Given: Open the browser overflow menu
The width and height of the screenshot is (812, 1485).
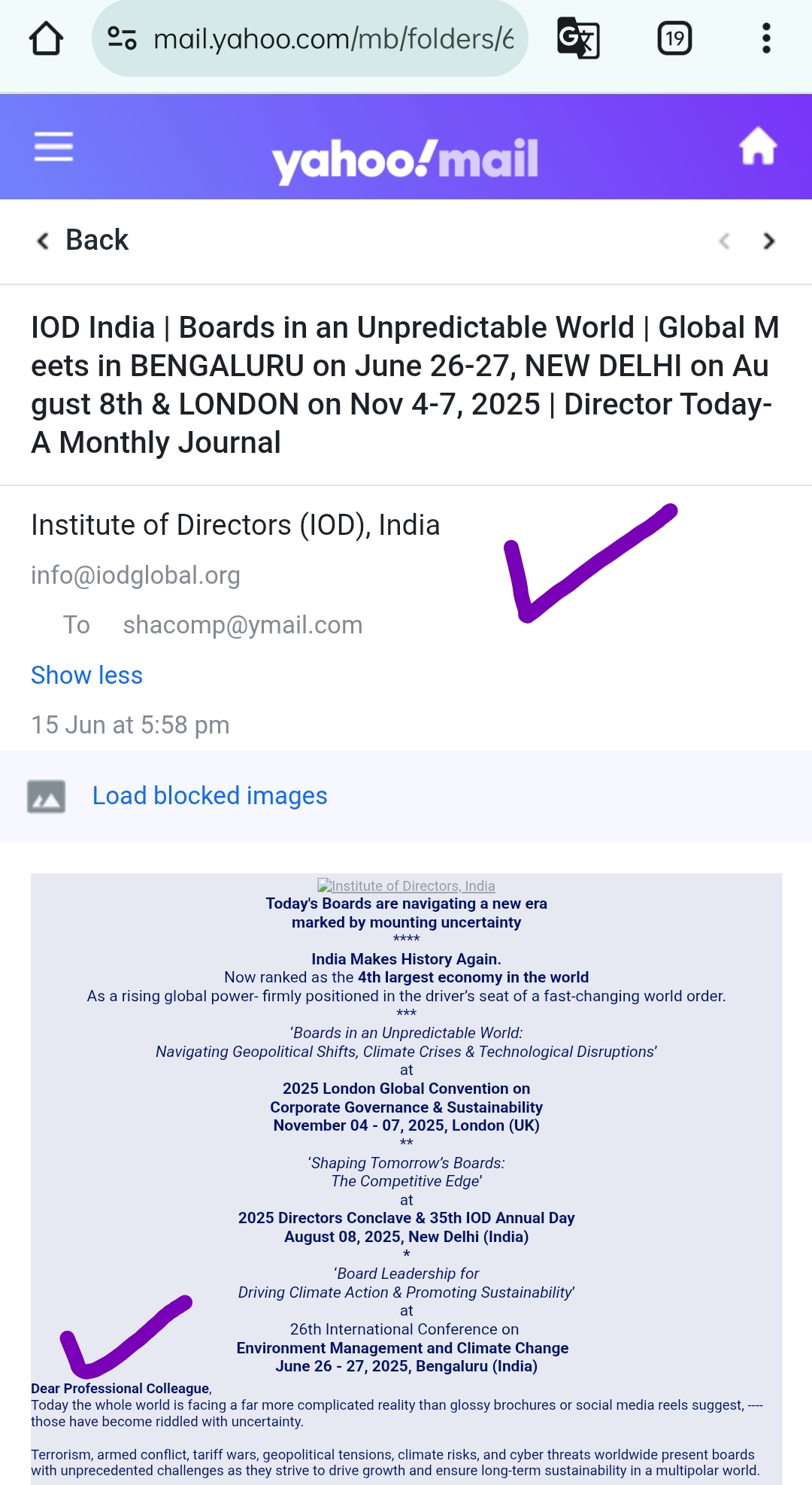Looking at the screenshot, I should (x=766, y=38).
